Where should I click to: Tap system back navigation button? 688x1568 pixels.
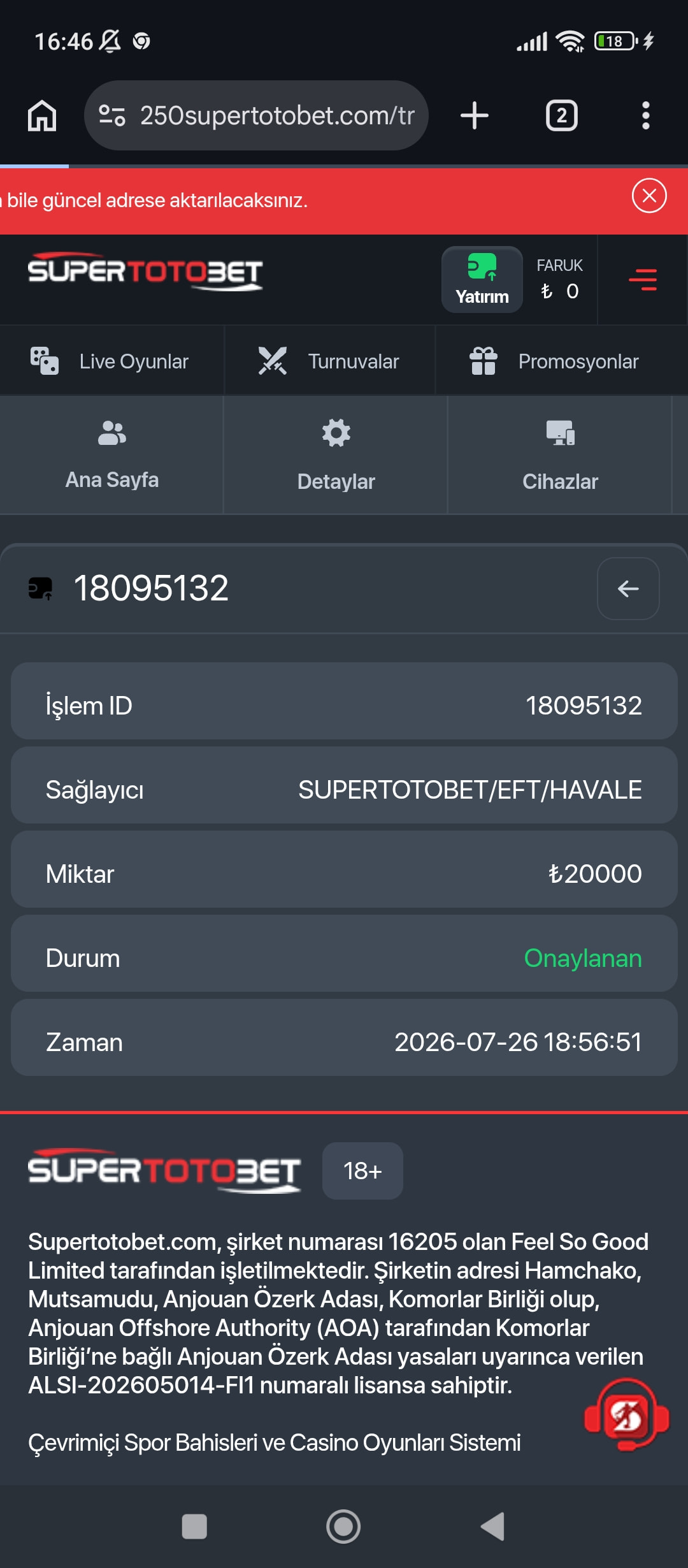pos(492,1527)
